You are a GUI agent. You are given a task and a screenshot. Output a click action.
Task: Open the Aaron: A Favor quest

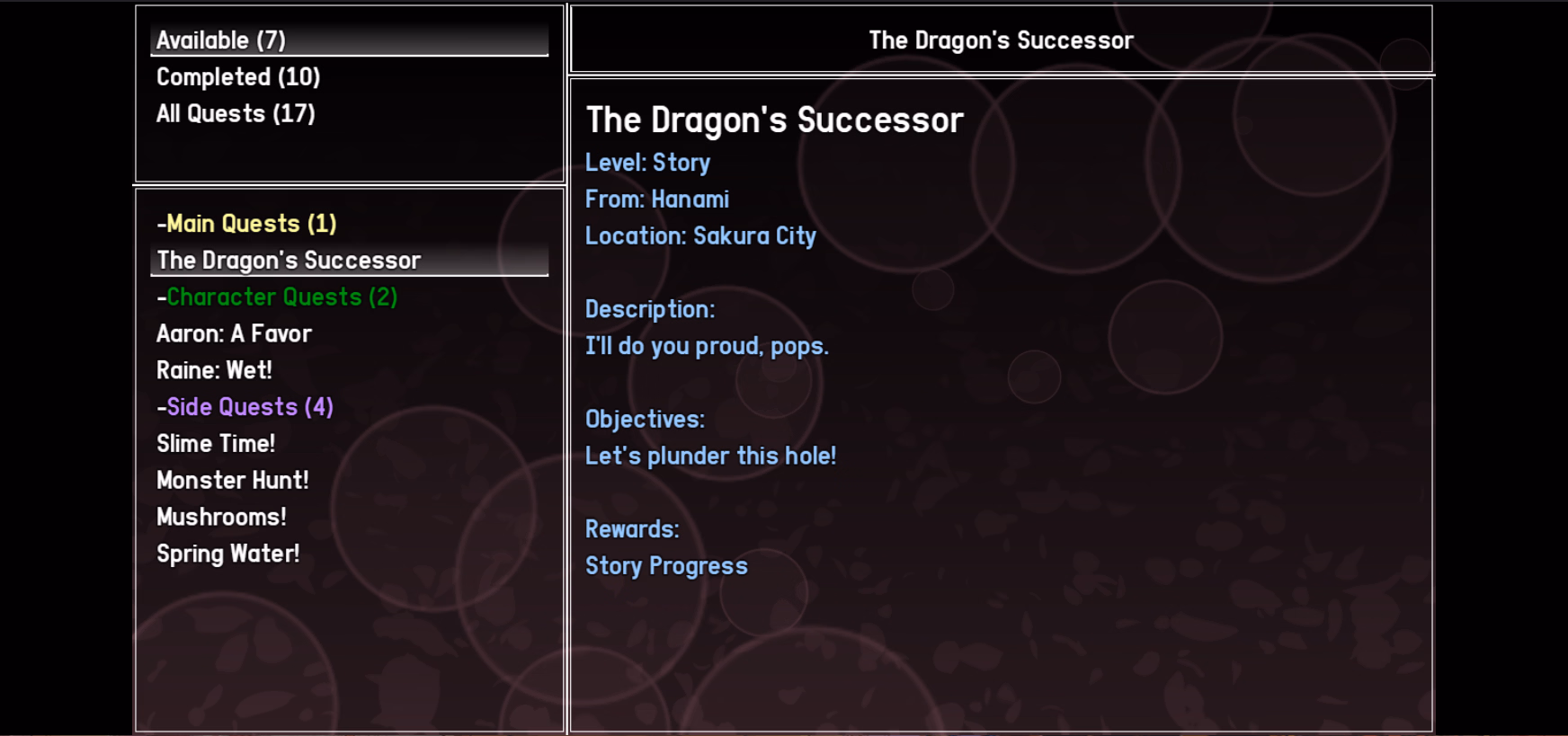click(234, 333)
